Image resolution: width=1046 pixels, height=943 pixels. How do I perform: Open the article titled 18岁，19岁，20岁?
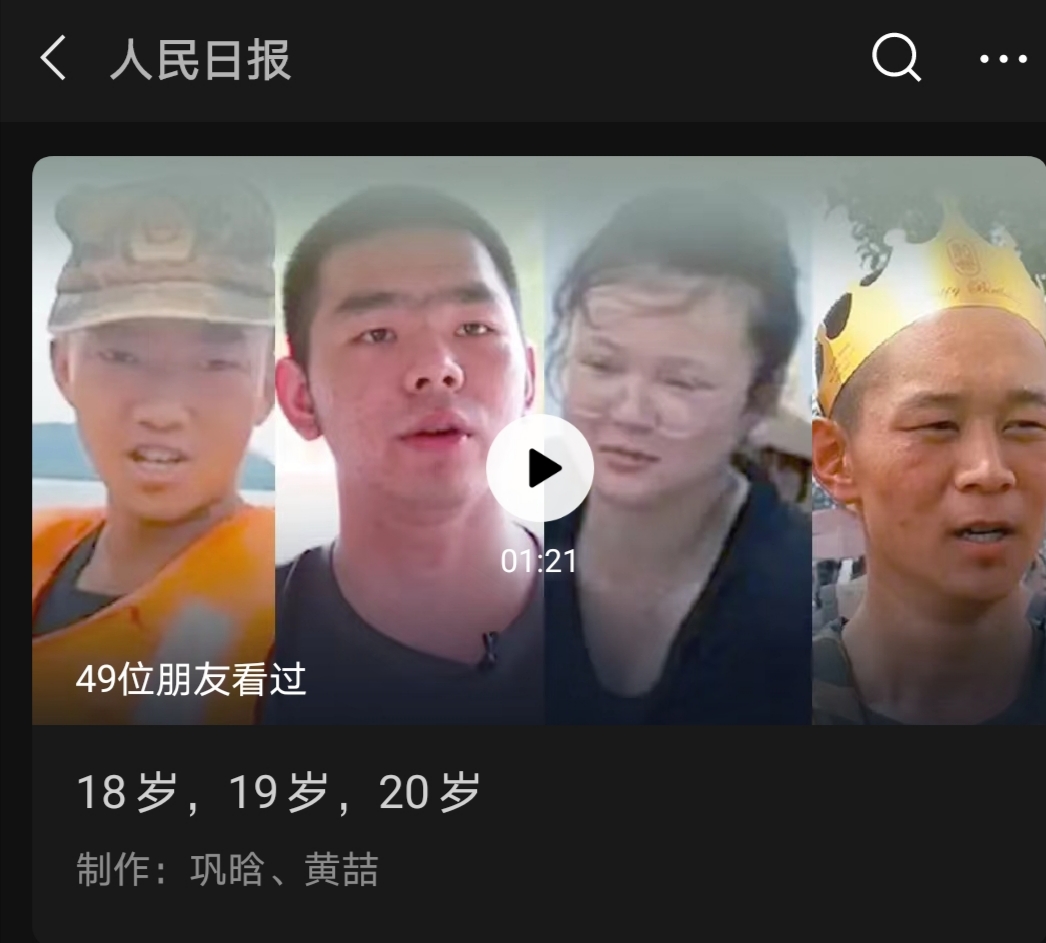[279, 792]
